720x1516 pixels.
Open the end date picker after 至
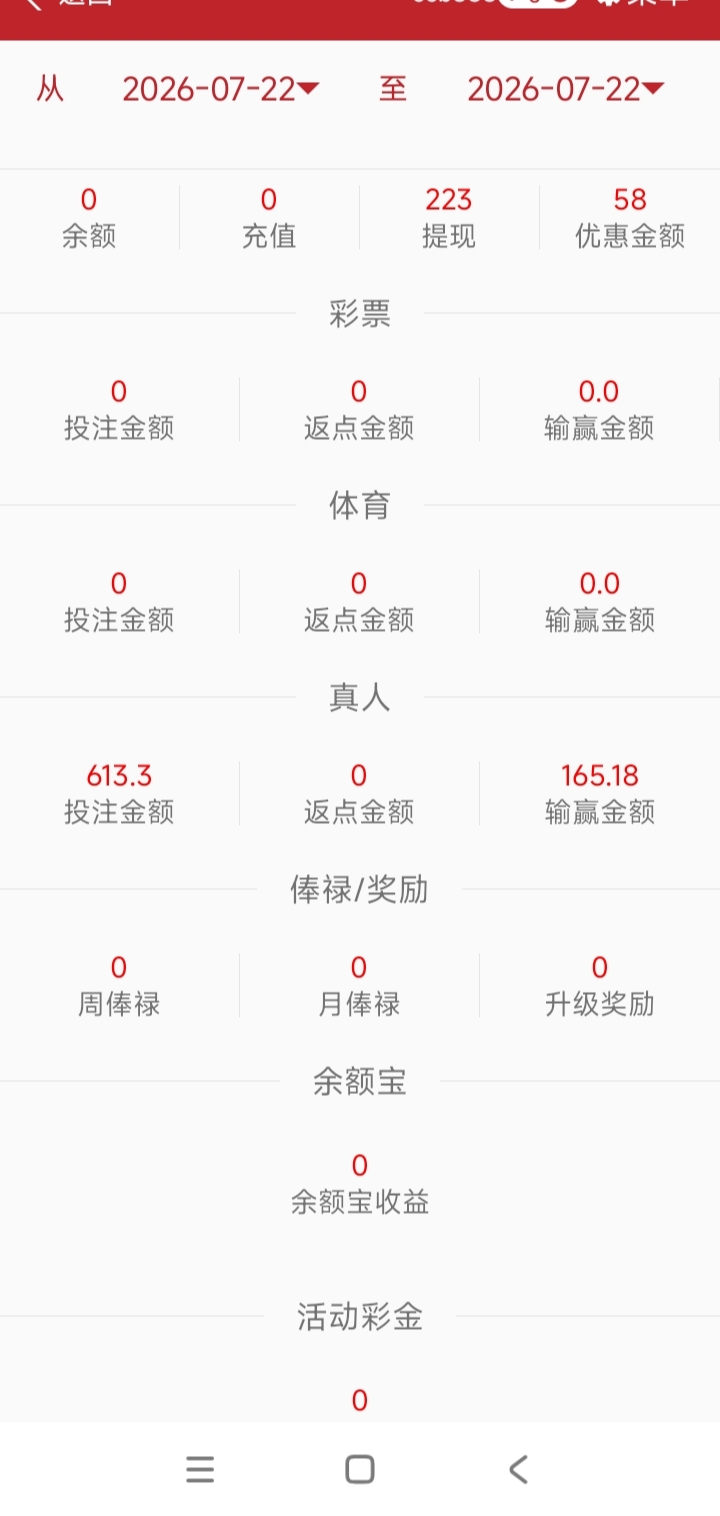(565, 90)
